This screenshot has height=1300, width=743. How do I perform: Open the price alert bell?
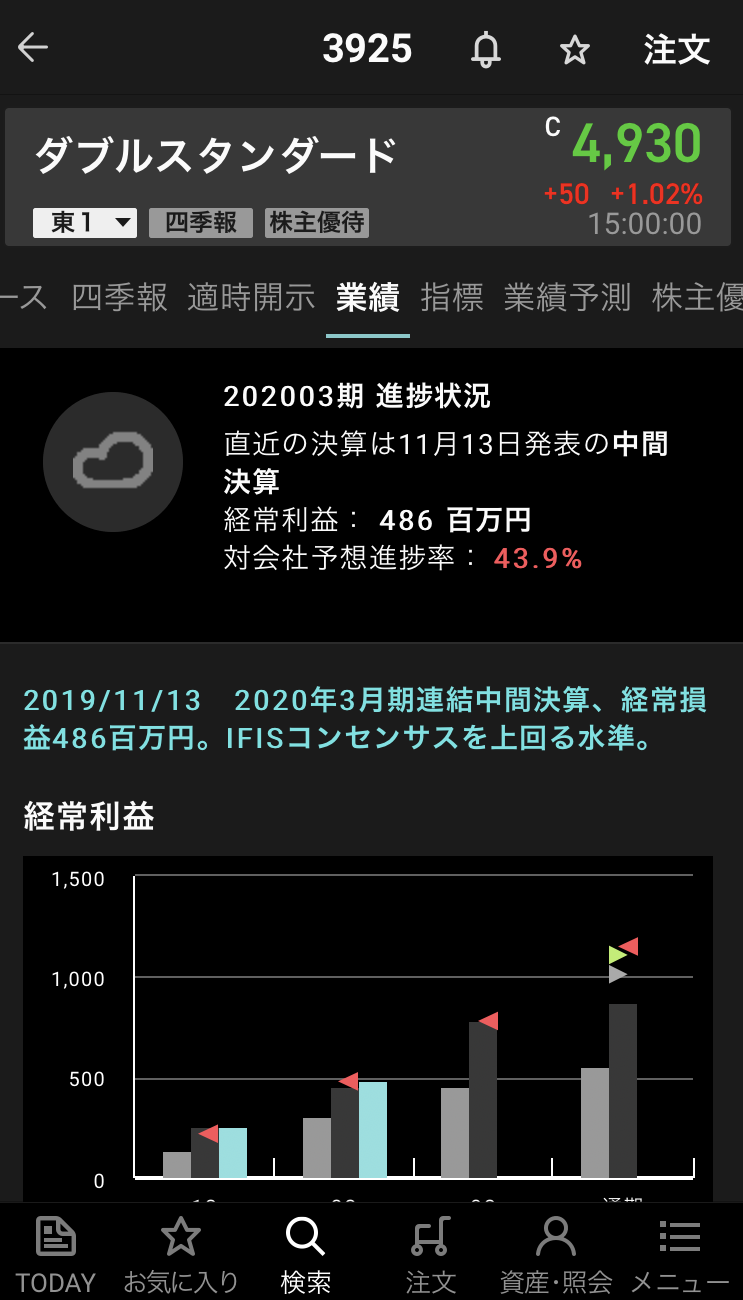click(486, 49)
